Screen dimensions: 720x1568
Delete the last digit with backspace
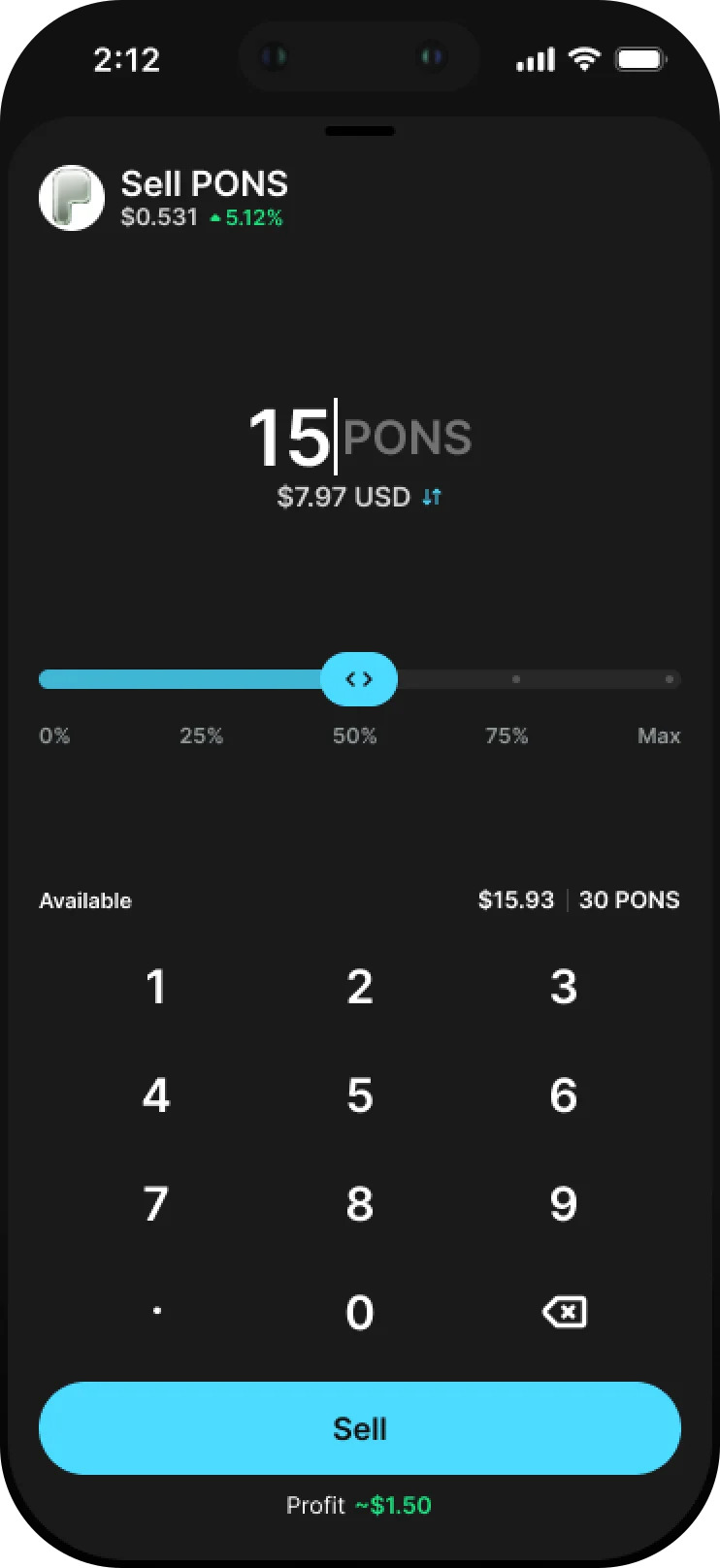pos(564,1313)
